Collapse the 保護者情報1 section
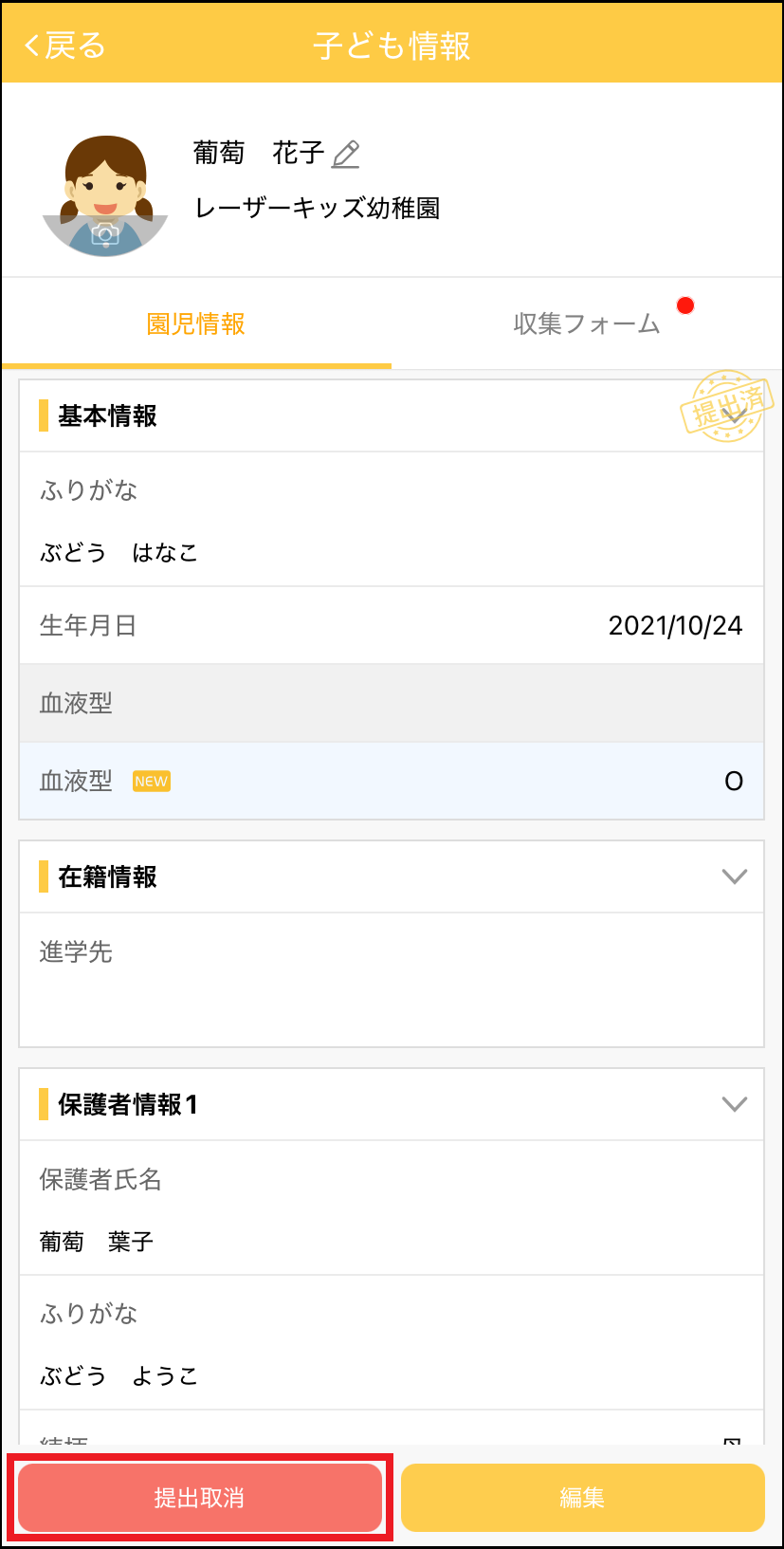784x1549 pixels. click(733, 1104)
